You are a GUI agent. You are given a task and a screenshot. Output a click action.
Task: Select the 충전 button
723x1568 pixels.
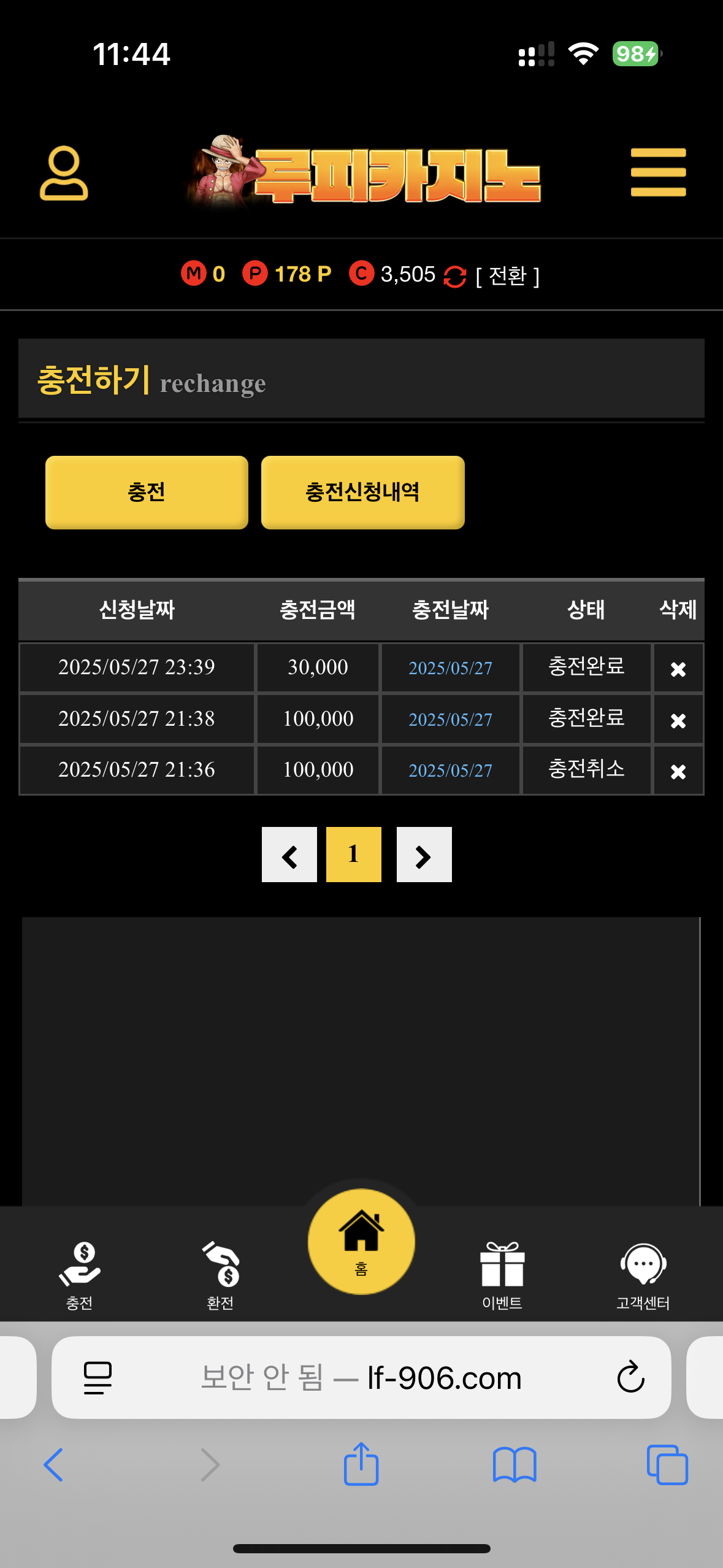[147, 492]
